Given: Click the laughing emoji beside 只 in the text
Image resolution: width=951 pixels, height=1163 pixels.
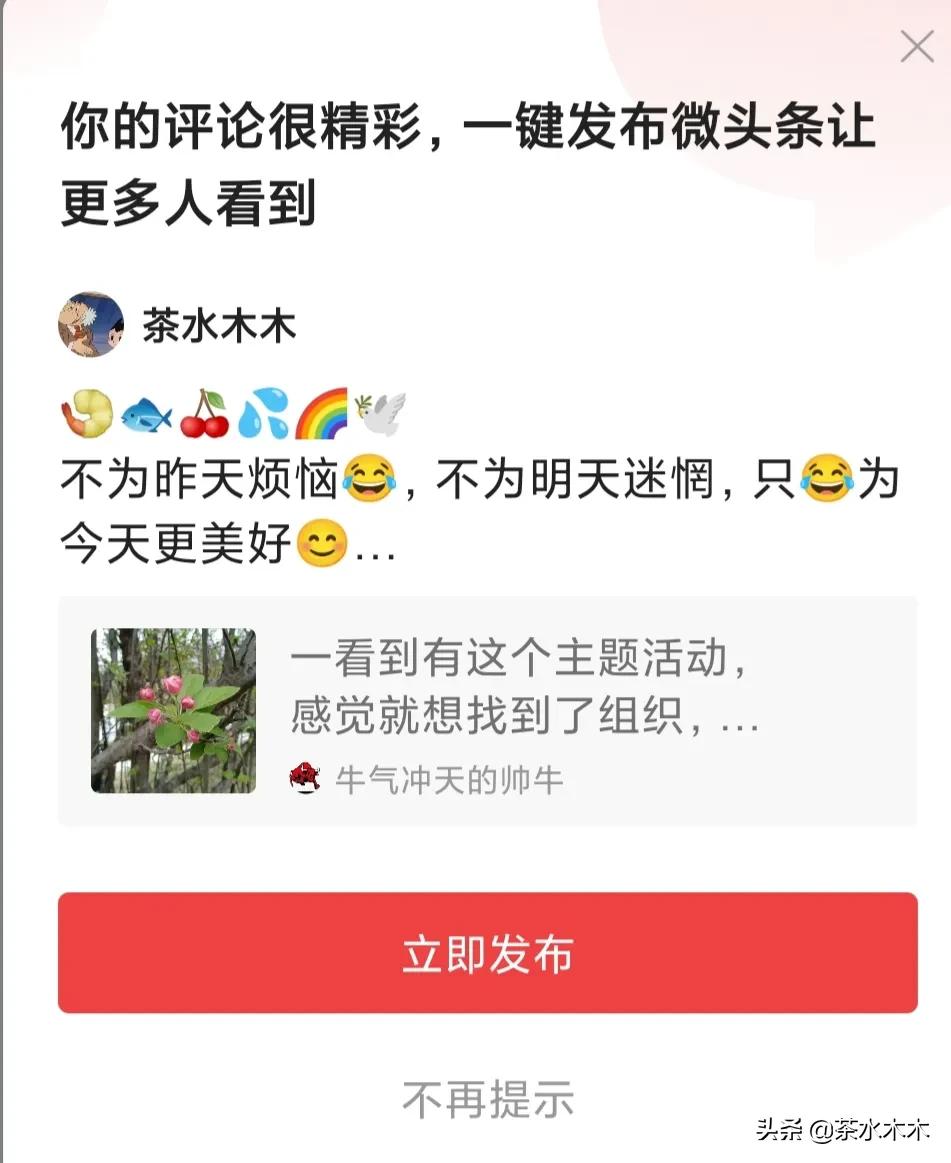Looking at the screenshot, I should click(x=827, y=479).
